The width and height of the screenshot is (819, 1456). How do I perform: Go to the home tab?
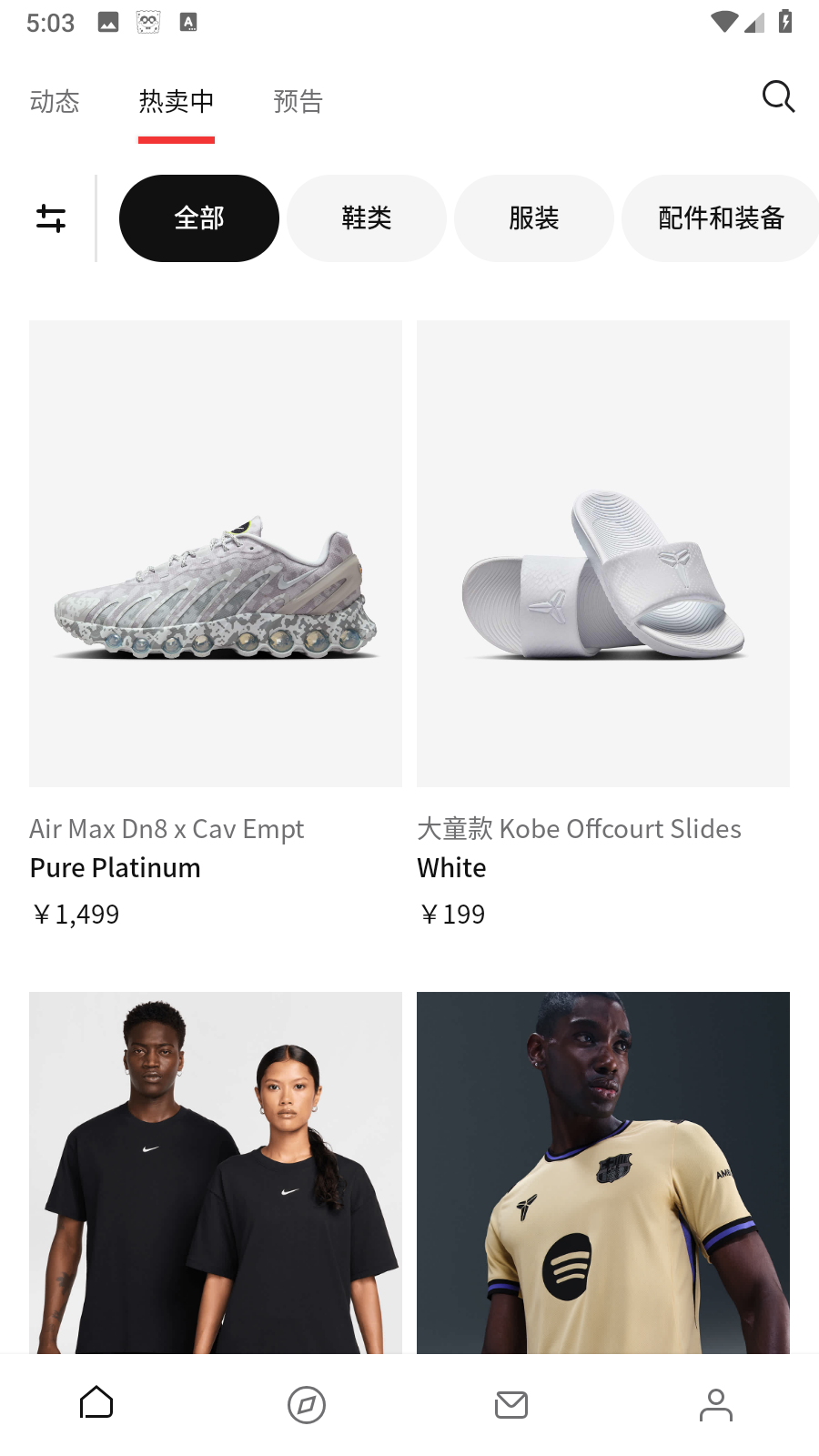[x=96, y=1404]
